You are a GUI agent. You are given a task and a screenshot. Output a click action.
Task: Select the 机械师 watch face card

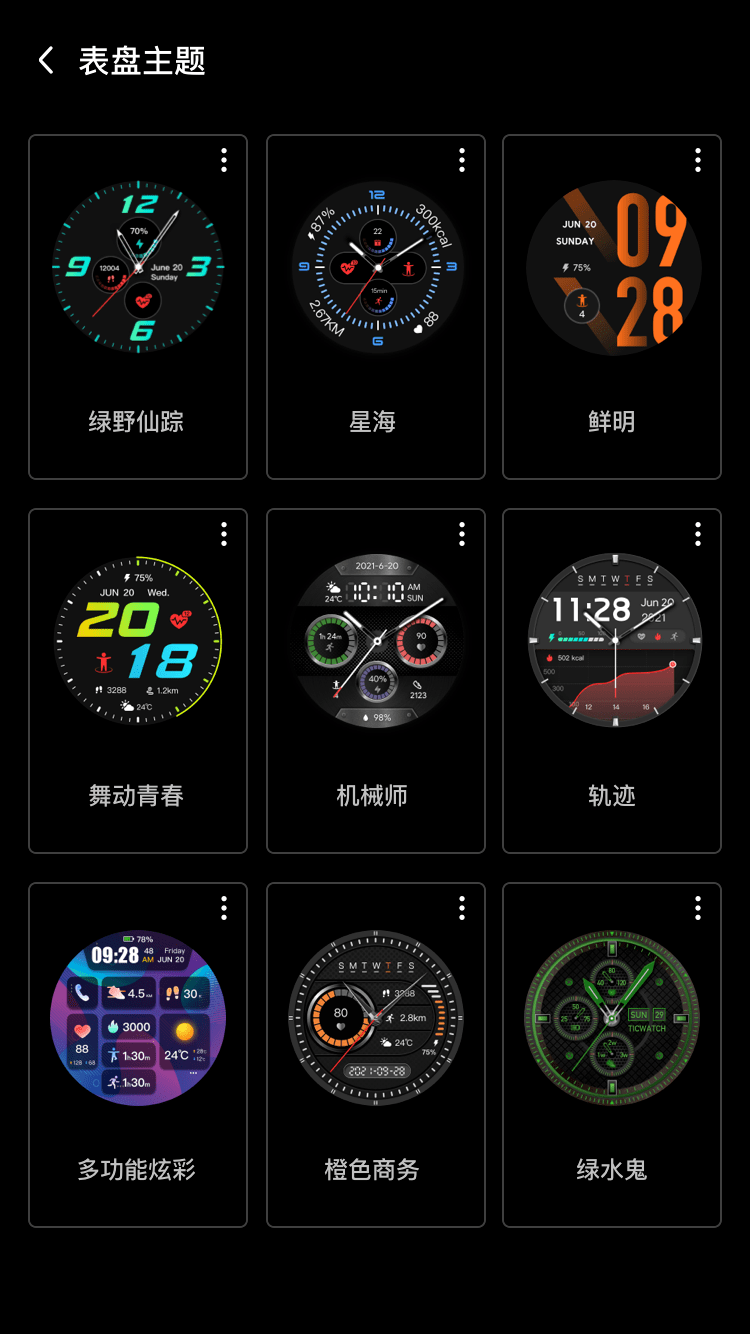(376, 681)
